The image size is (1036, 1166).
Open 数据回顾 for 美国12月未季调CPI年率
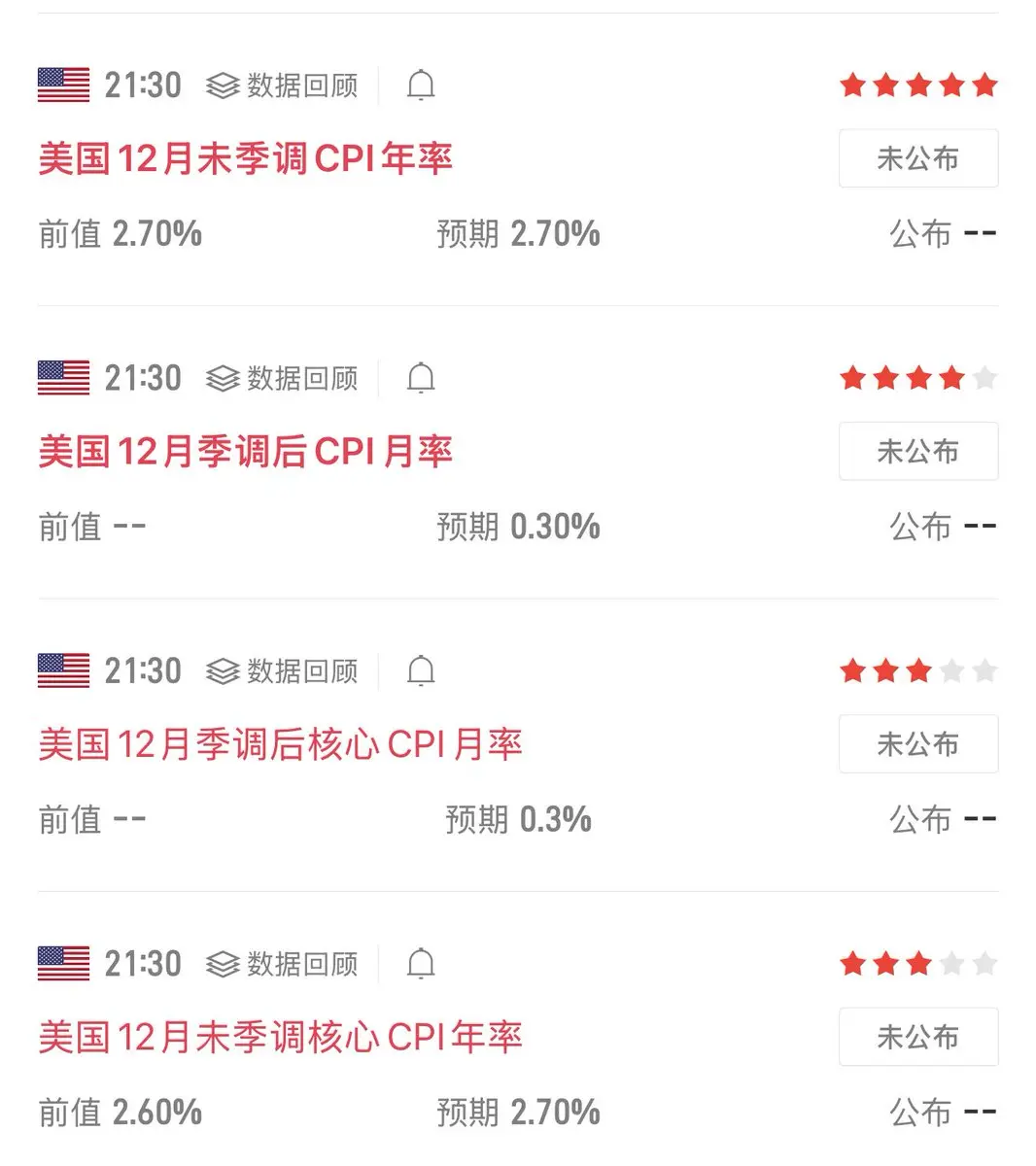click(282, 86)
